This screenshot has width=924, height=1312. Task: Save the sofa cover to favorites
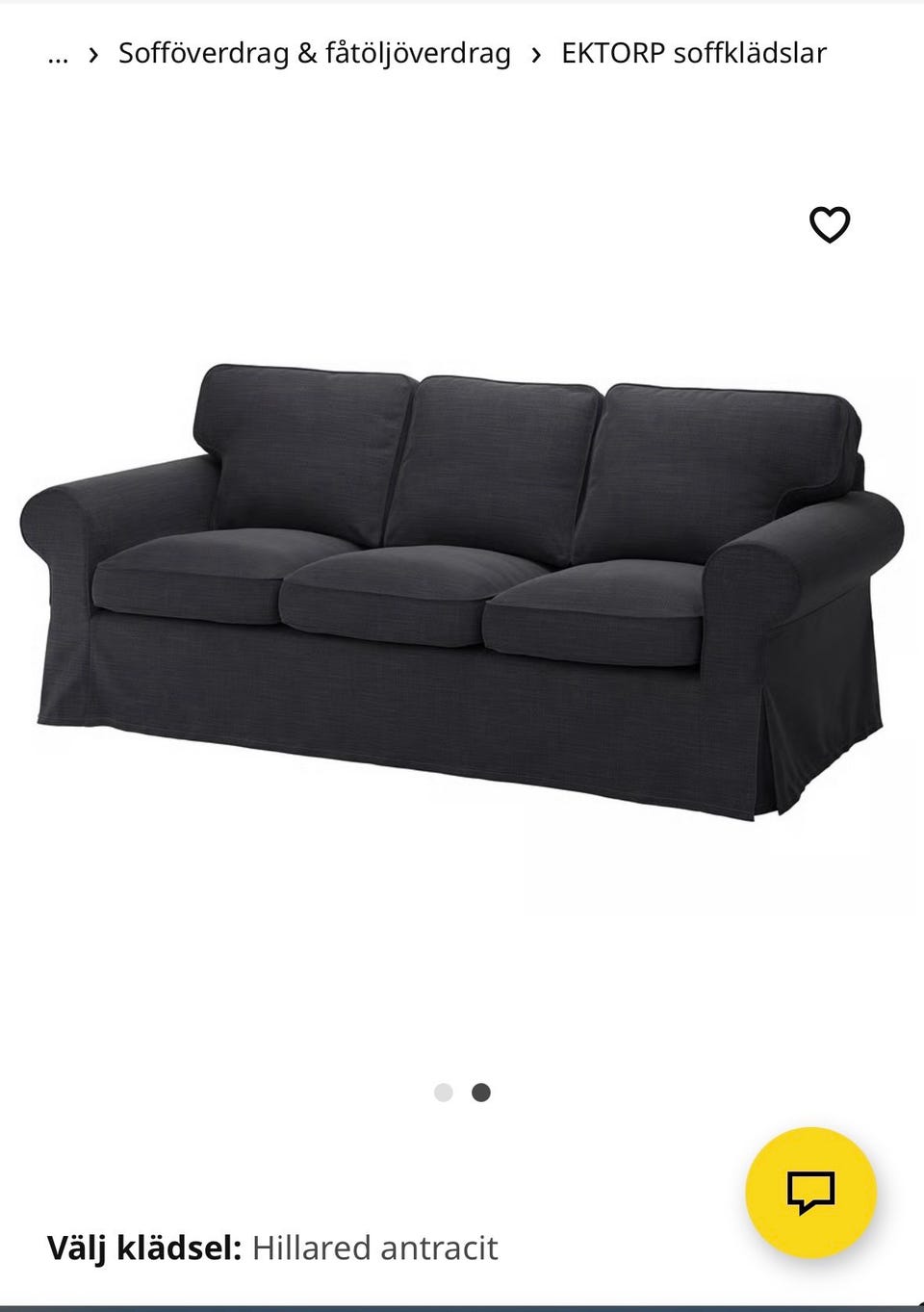(829, 225)
